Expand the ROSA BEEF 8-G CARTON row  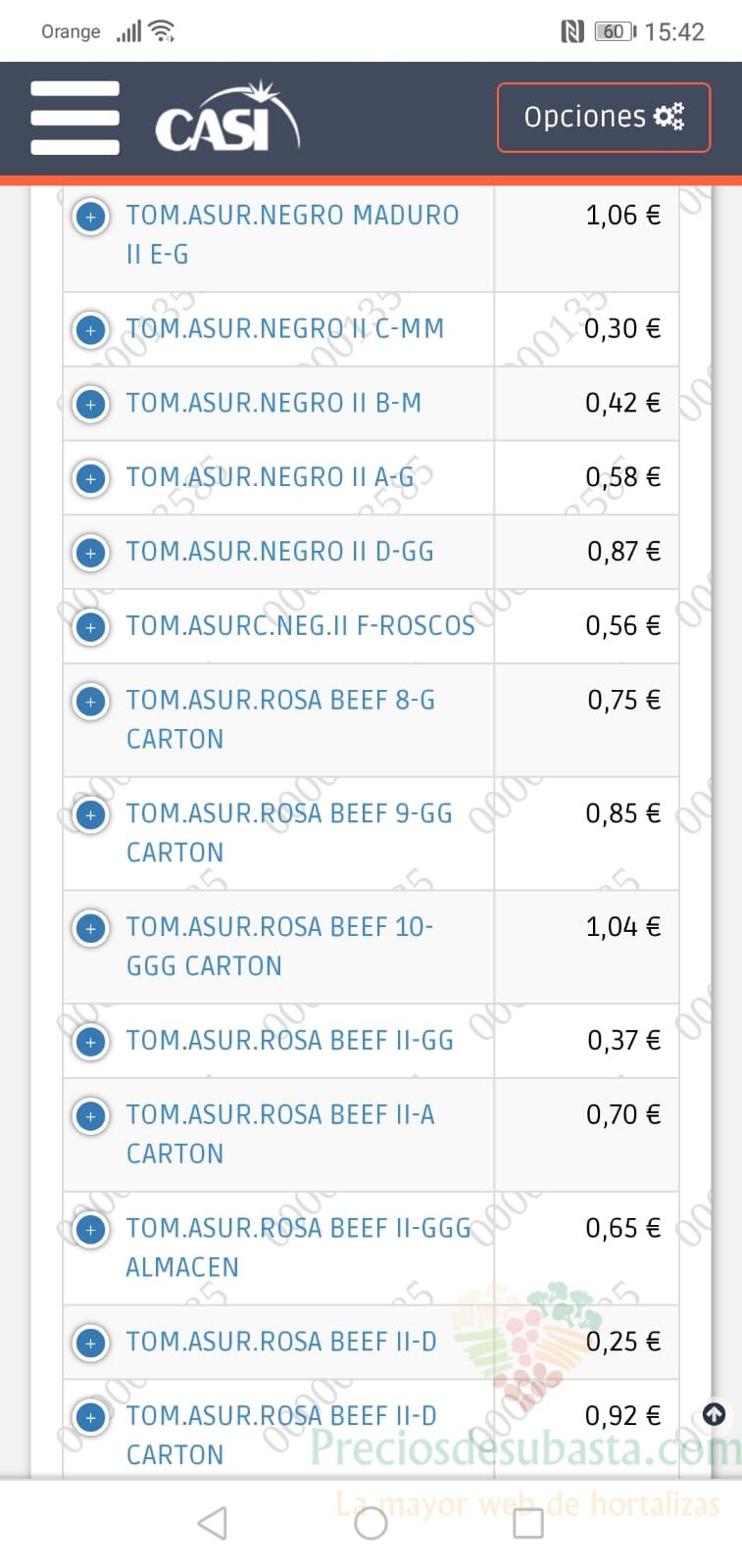click(x=91, y=701)
